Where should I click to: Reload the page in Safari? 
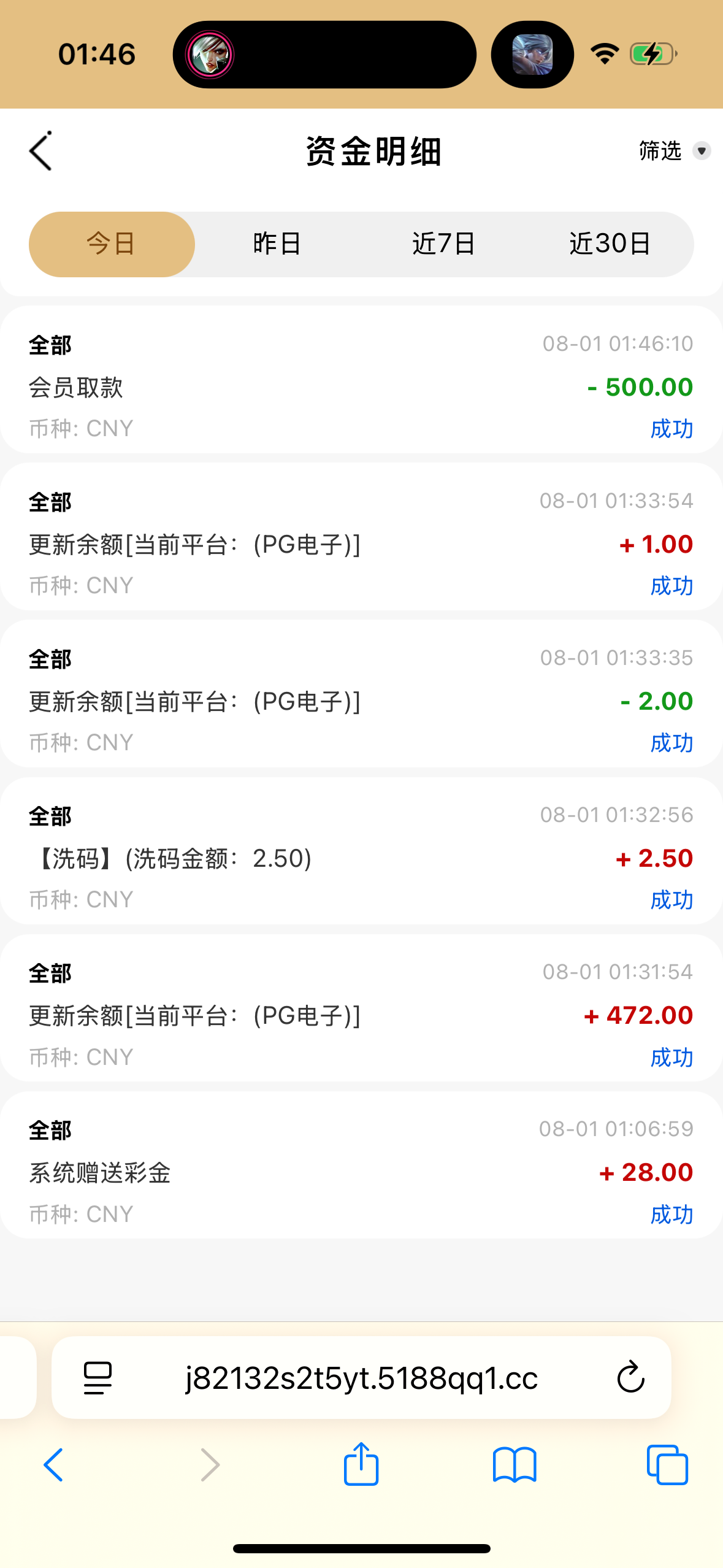tap(630, 1378)
